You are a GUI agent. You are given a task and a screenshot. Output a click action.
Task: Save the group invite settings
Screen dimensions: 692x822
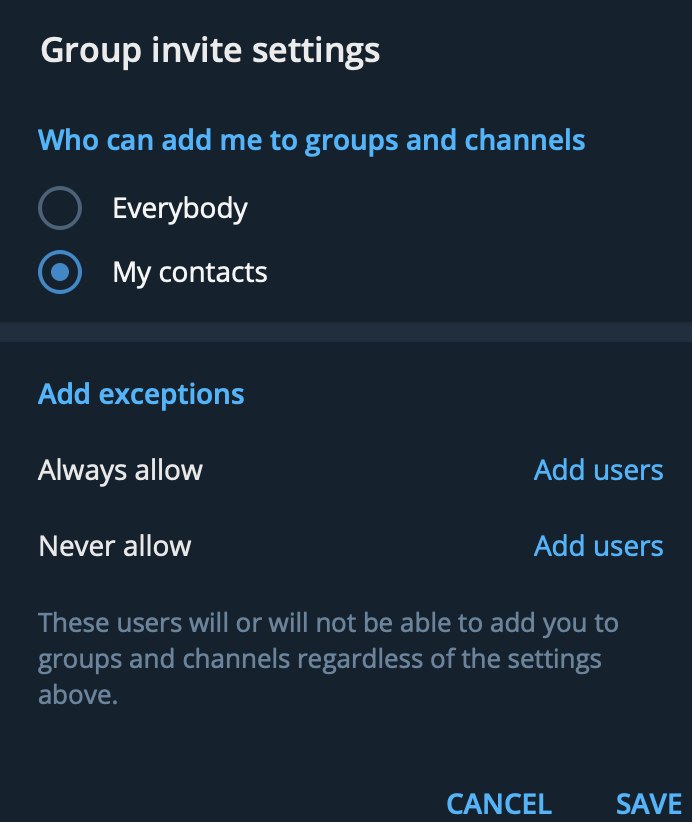pos(648,803)
